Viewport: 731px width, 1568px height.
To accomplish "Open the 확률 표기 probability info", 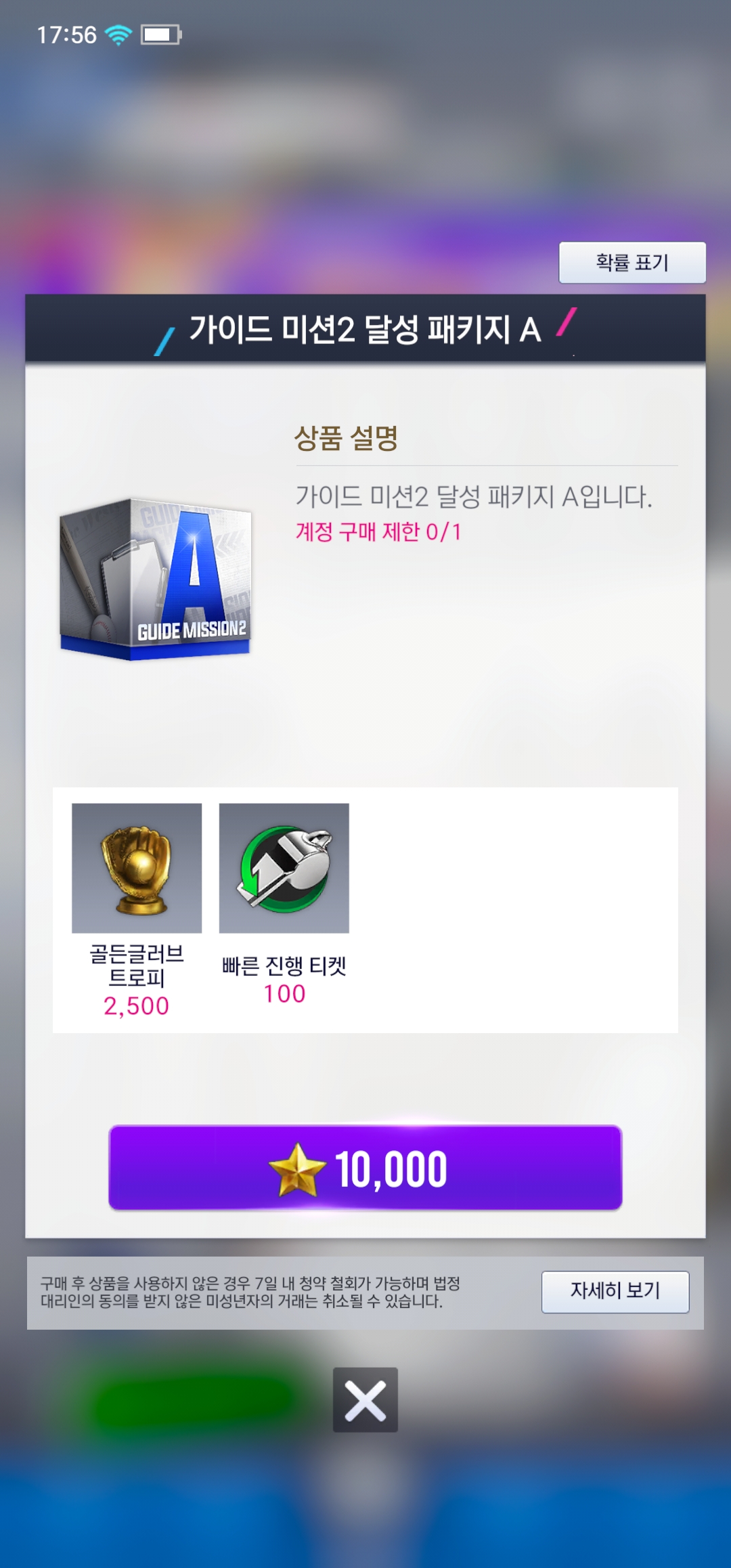I will point(632,263).
